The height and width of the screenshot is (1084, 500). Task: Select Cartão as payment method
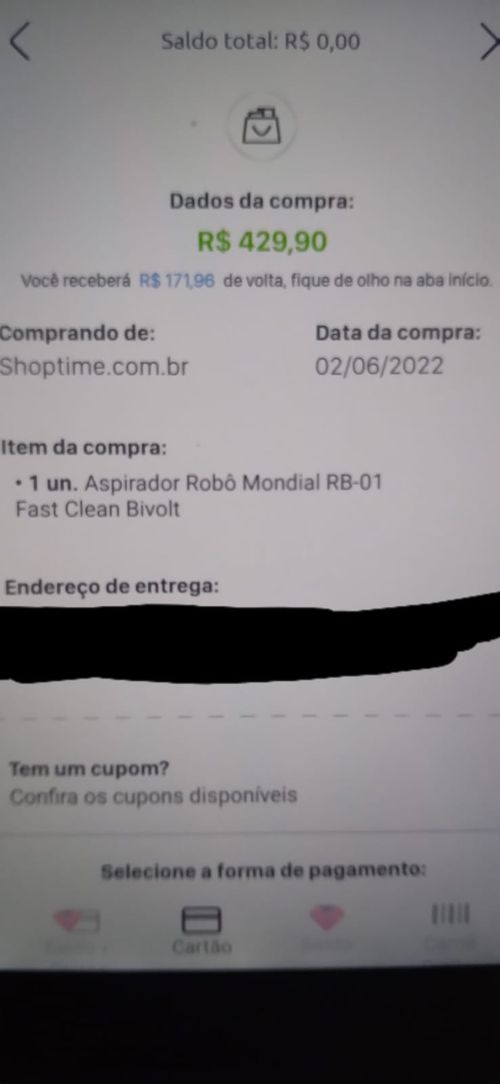pos(201,930)
